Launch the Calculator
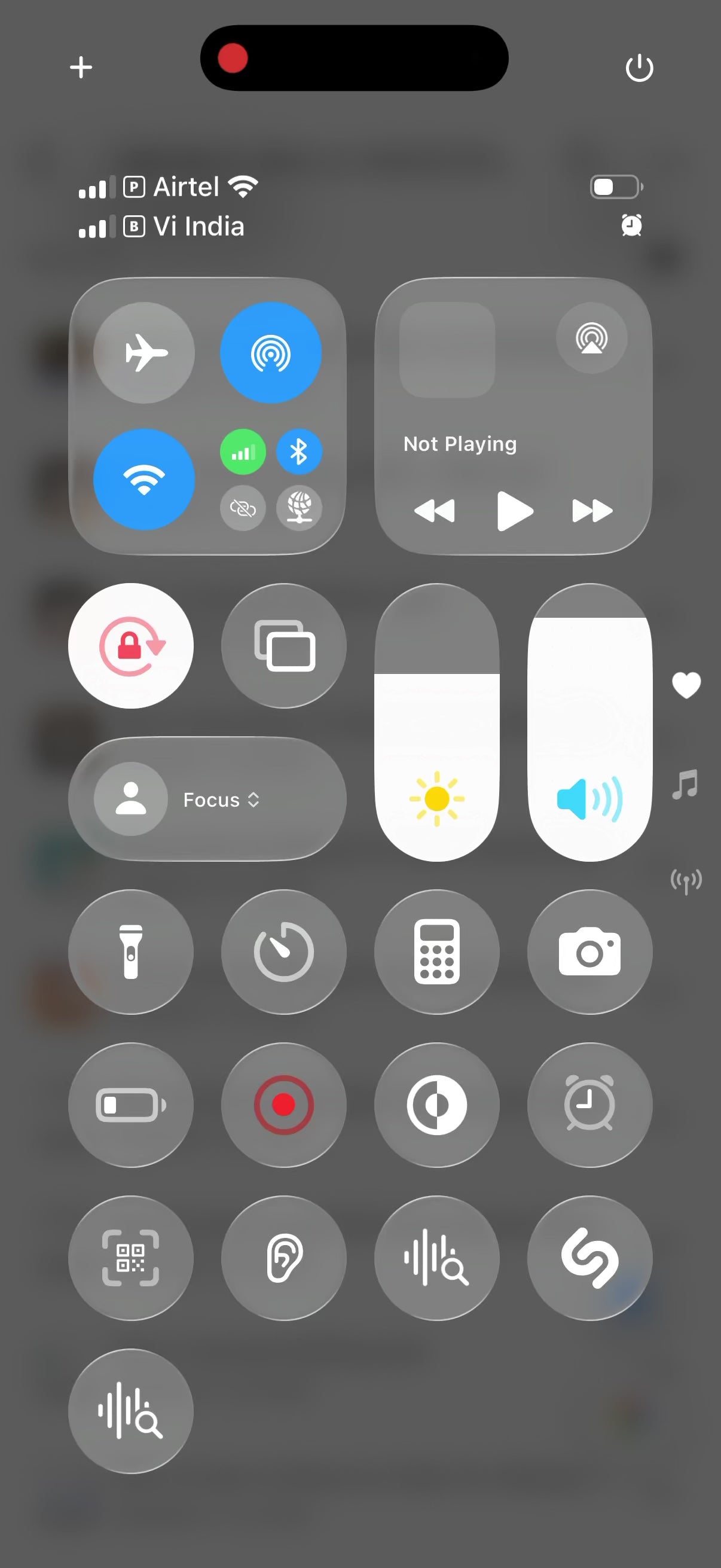The image size is (721, 1568). coord(437,952)
